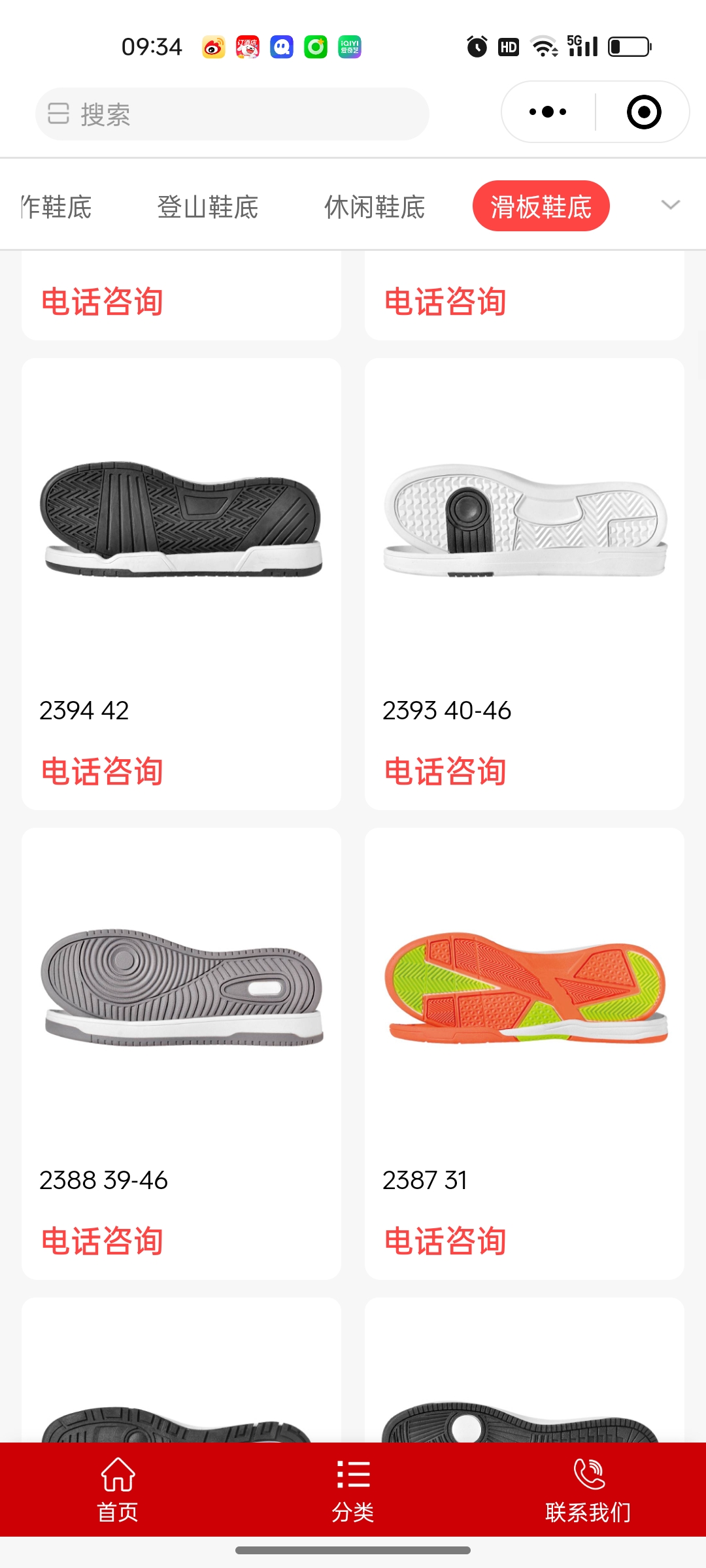Expand the category list chevron

click(671, 205)
